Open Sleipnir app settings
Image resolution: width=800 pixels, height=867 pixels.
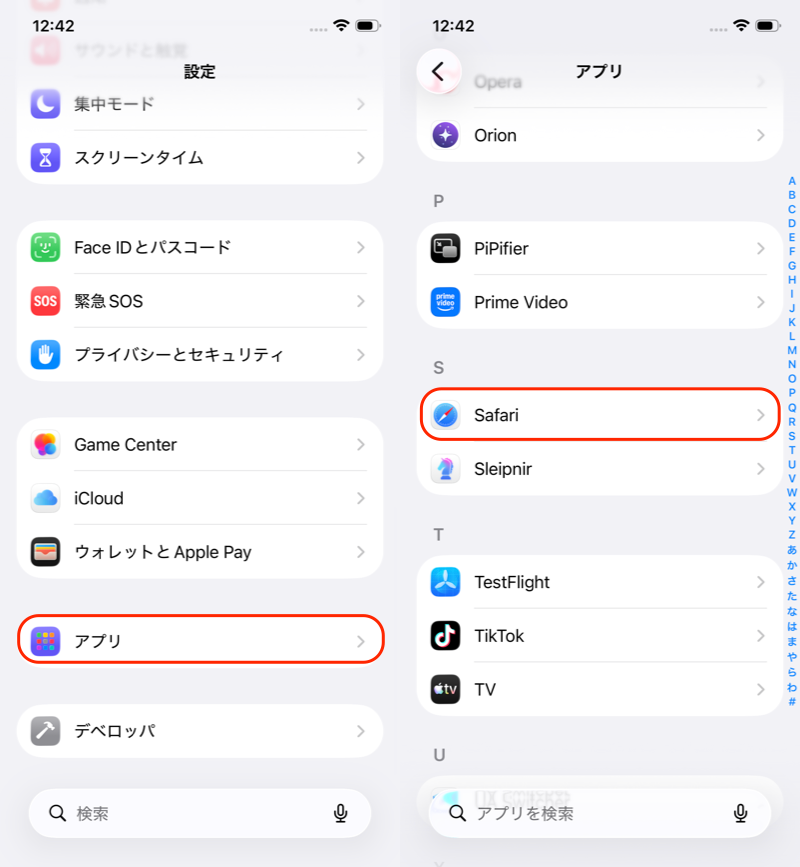tap(599, 469)
